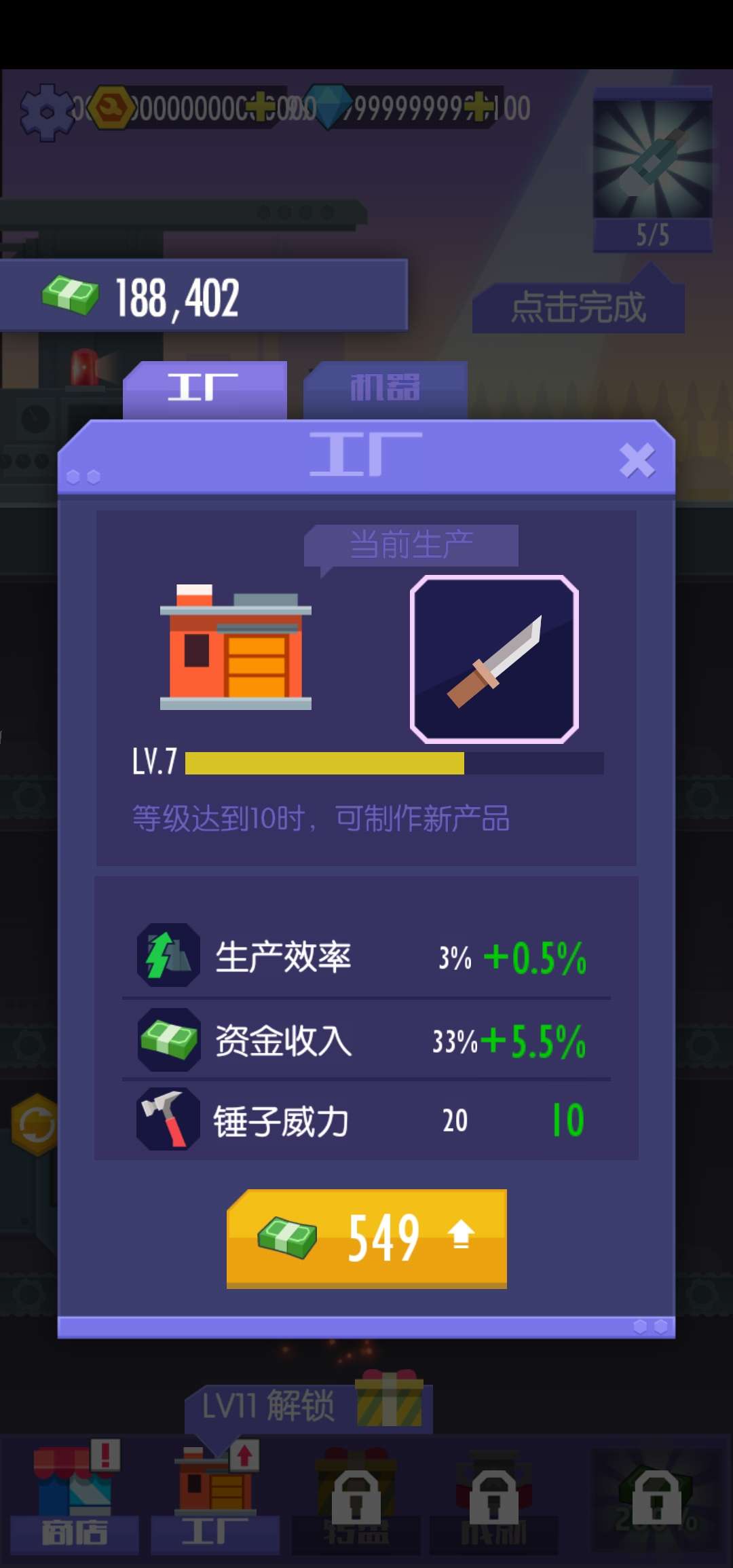Image resolution: width=733 pixels, height=1568 pixels.
Task: Upgrade the factory for 549 cash
Action: coord(366,1238)
